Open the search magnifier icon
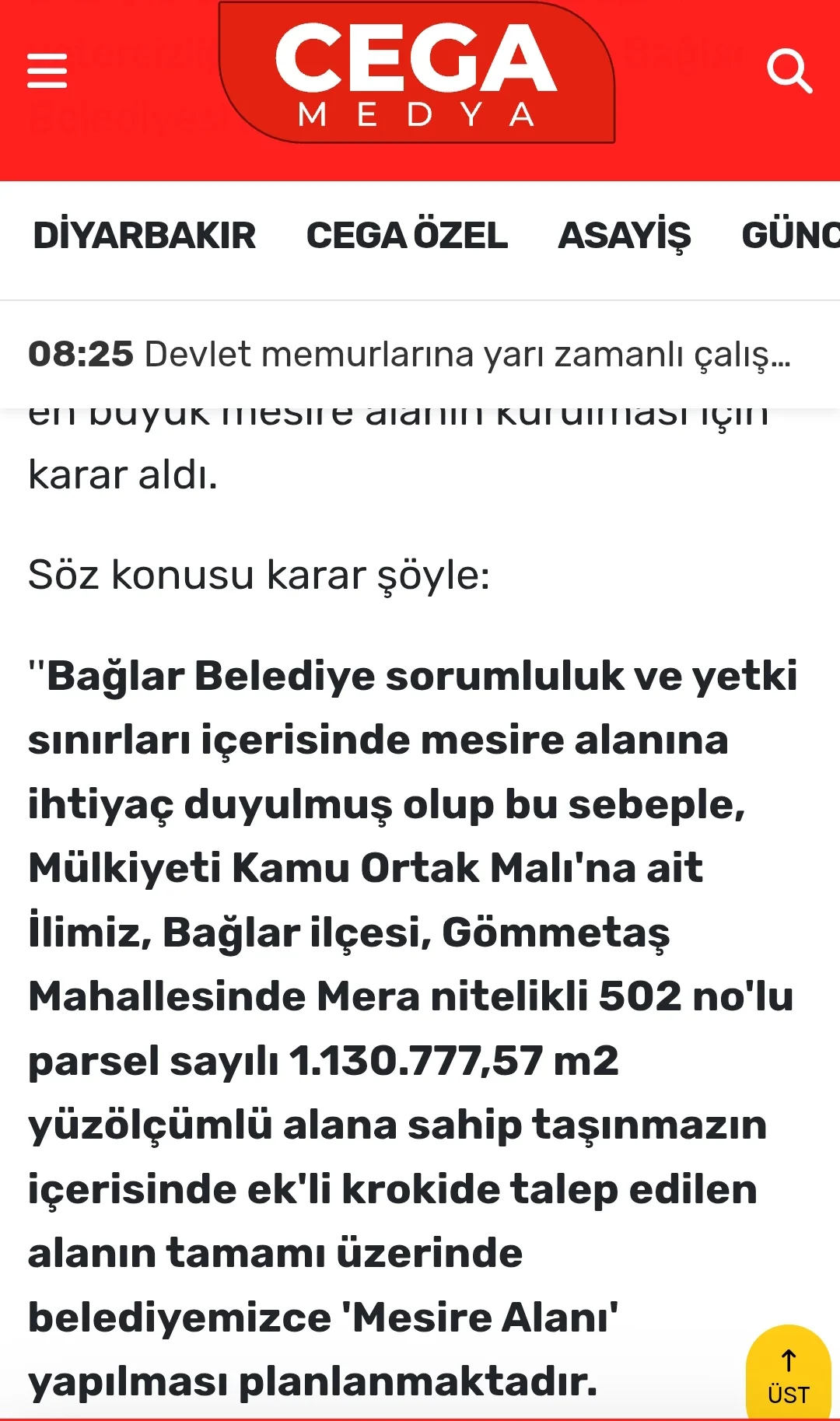 [x=789, y=71]
